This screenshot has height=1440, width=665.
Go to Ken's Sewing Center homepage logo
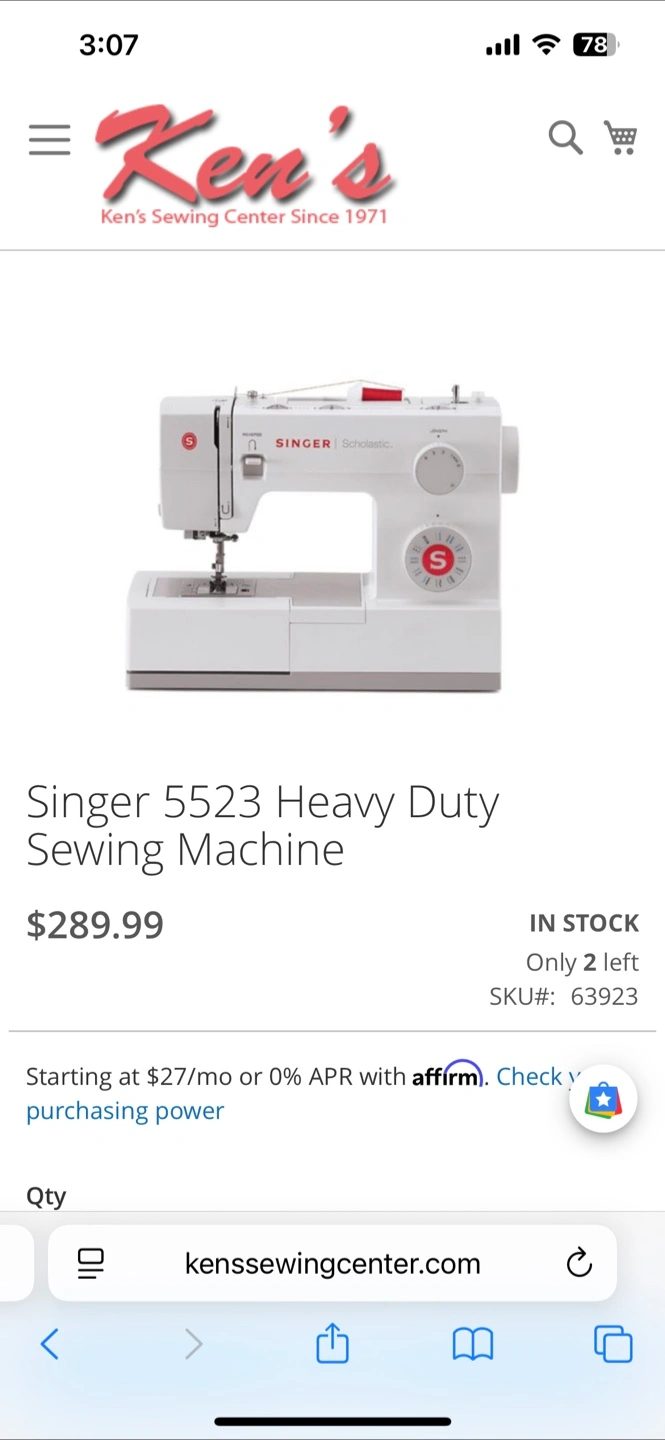pyautogui.click(x=244, y=165)
